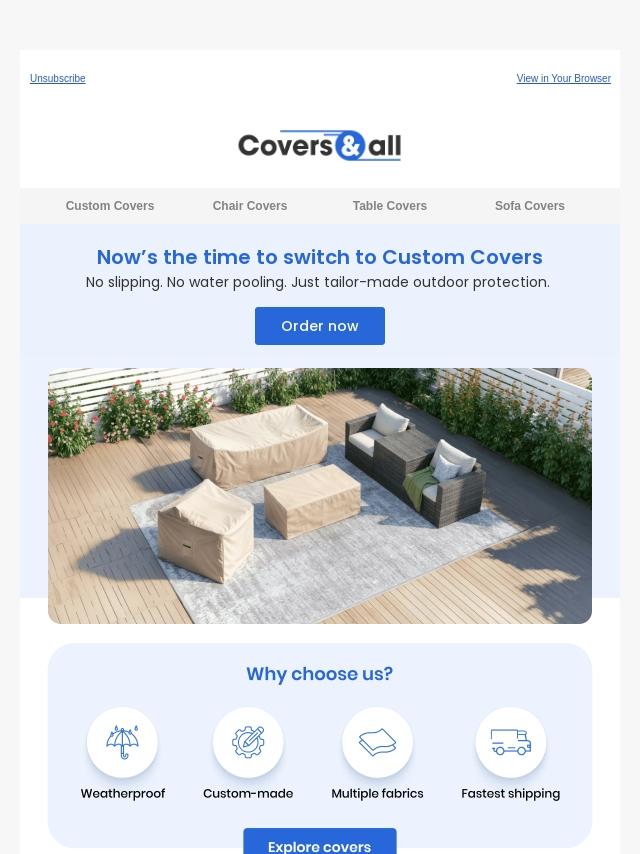This screenshot has height=854, width=640.
Task: Open View in Your Browser link
Action: (563, 78)
